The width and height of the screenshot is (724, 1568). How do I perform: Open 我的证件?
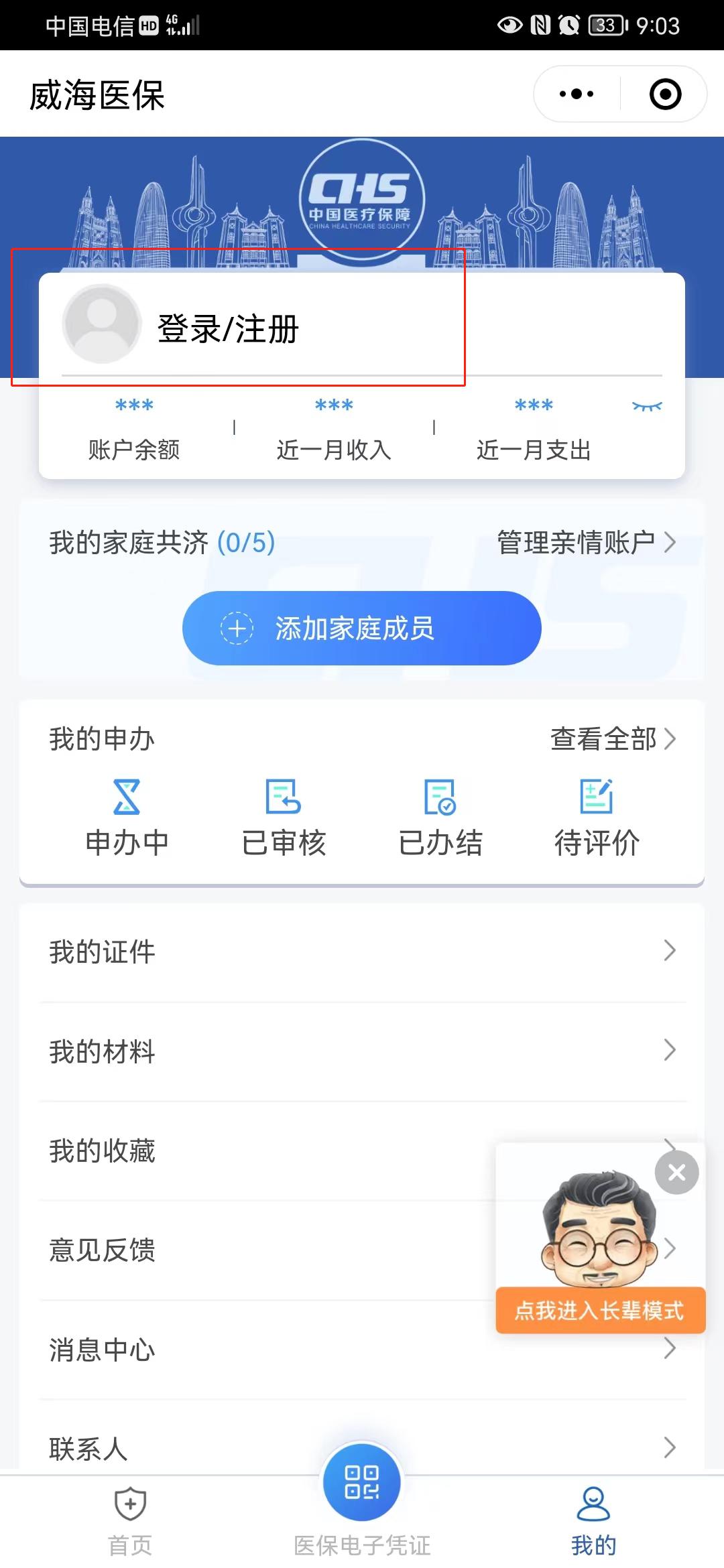point(362,952)
